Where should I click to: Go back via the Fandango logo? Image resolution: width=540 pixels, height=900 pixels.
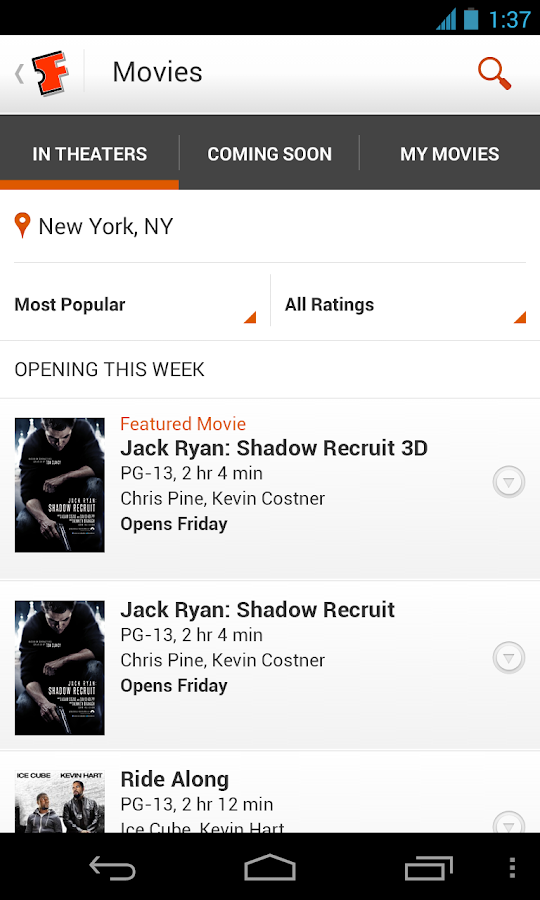pos(42,73)
